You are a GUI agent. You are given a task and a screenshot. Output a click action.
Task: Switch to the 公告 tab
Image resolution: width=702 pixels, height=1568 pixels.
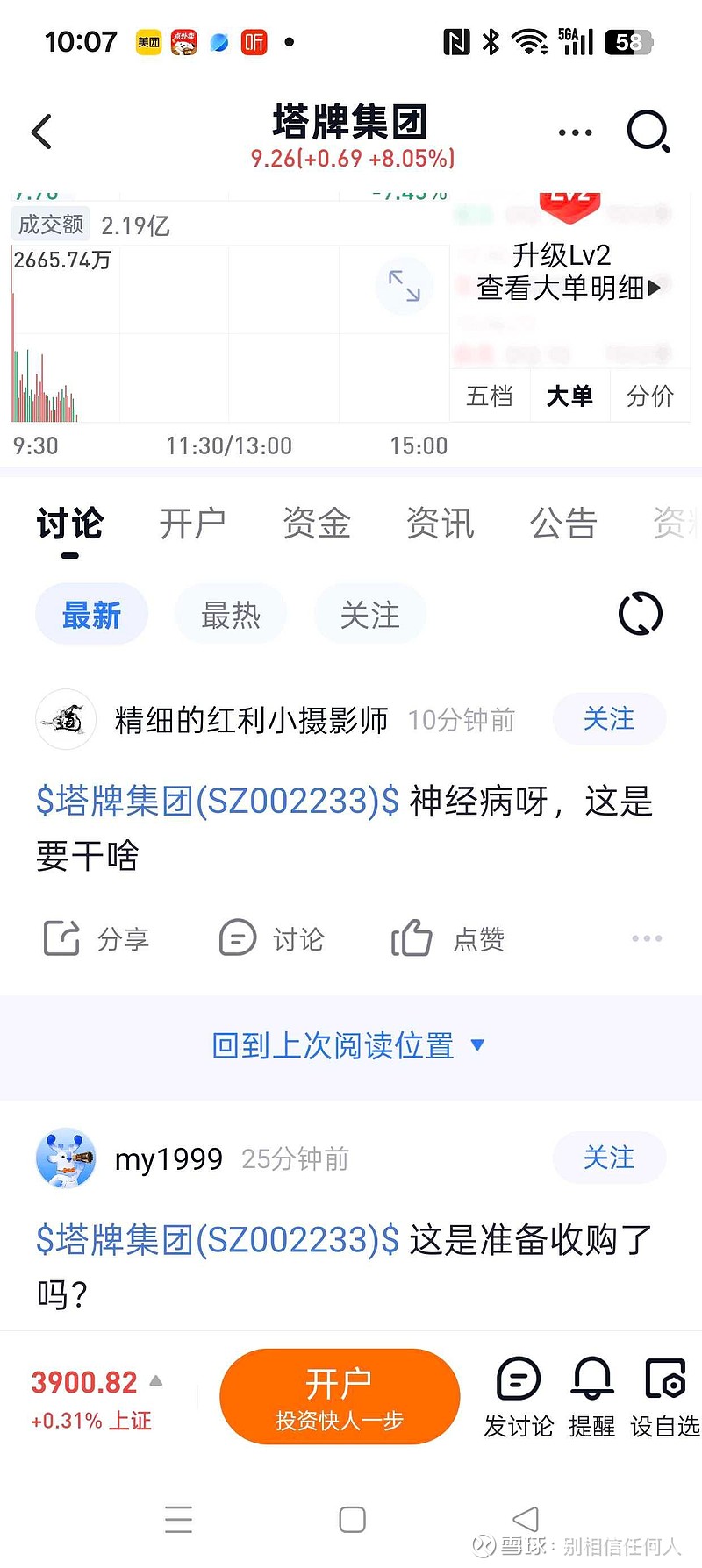point(562,524)
